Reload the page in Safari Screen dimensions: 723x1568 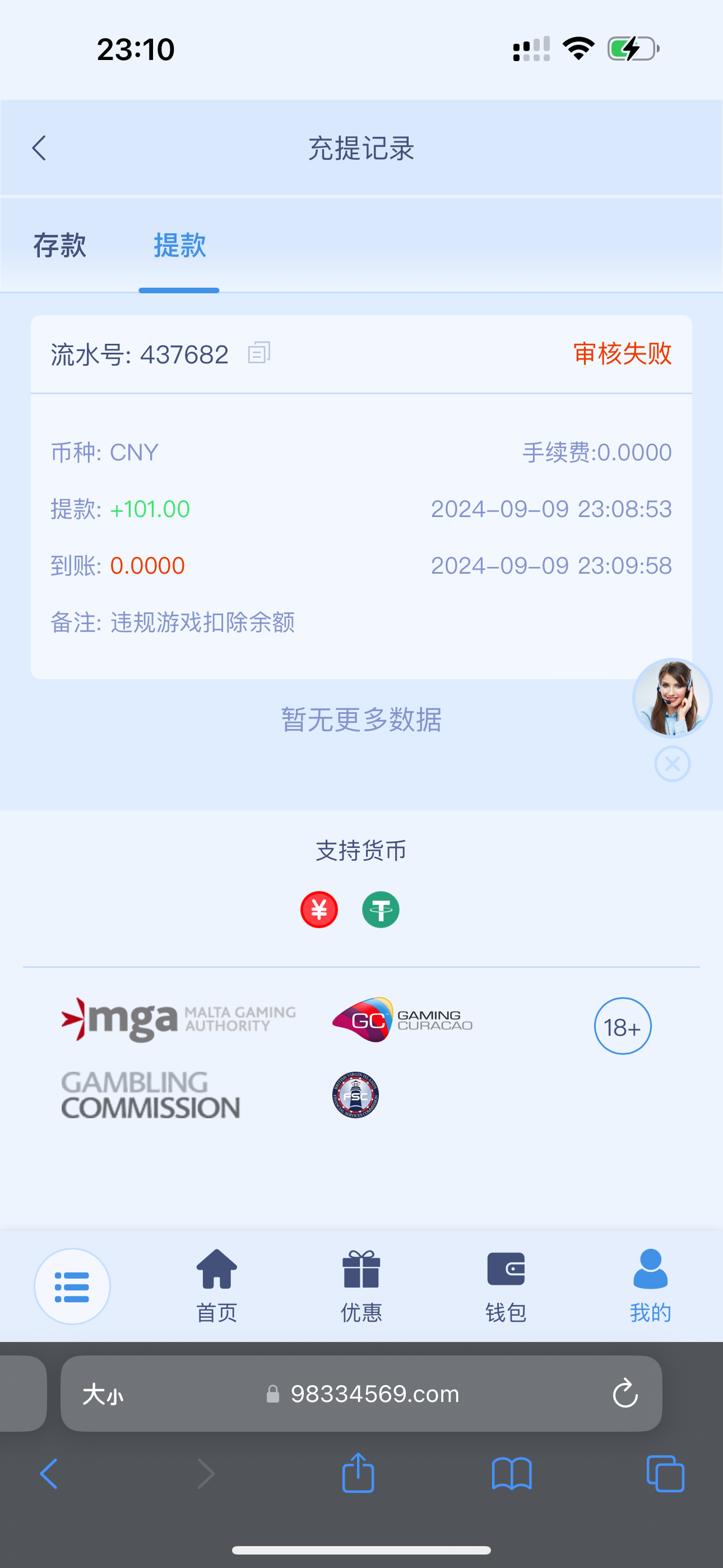[x=625, y=1394]
